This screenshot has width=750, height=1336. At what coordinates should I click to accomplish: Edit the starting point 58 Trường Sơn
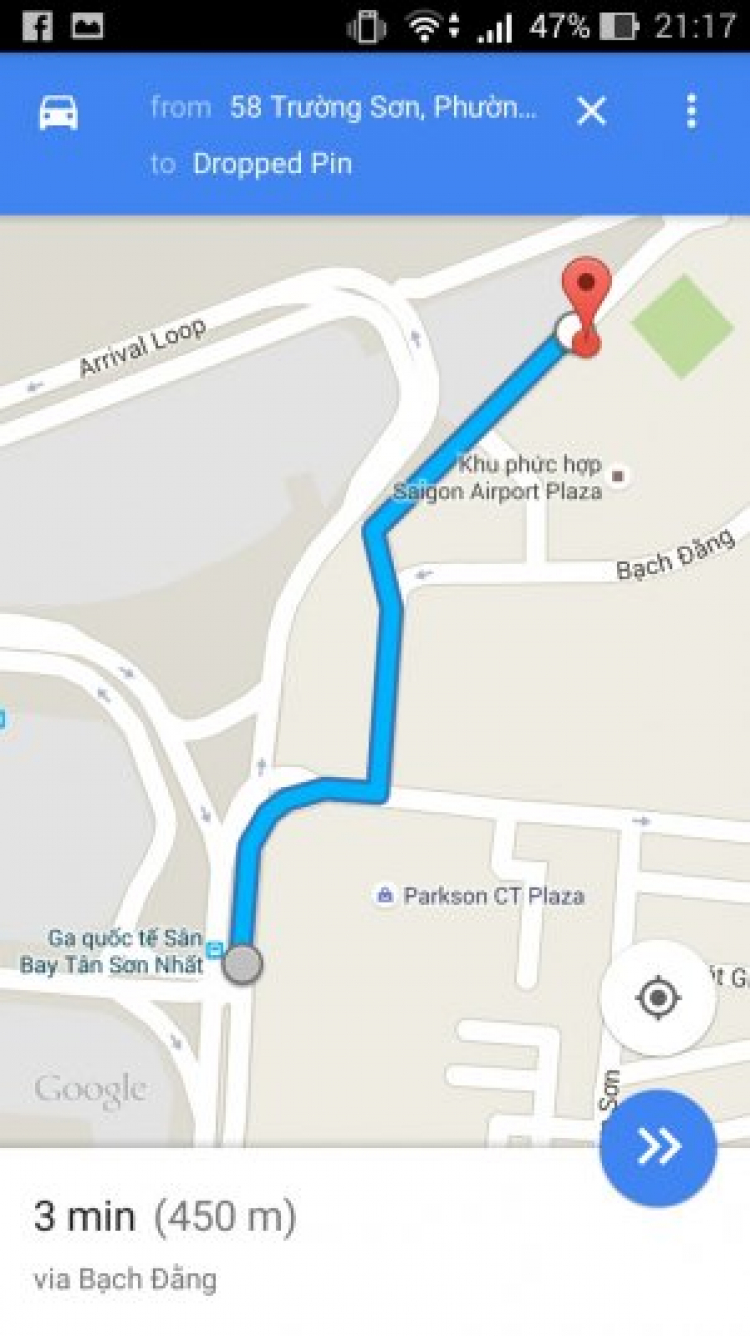tap(382, 108)
